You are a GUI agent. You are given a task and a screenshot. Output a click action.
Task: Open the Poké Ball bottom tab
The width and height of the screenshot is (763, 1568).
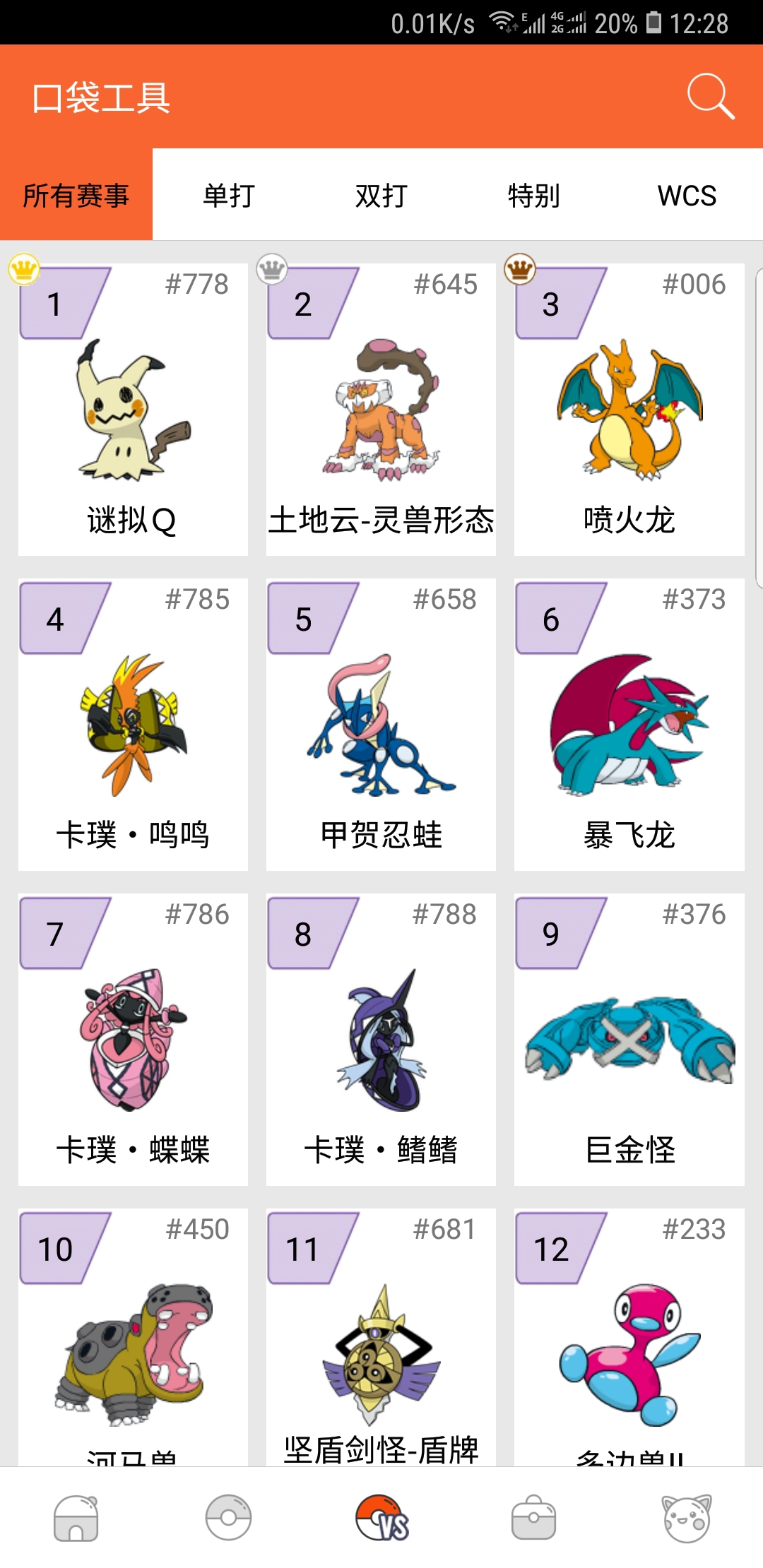[228, 1517]
